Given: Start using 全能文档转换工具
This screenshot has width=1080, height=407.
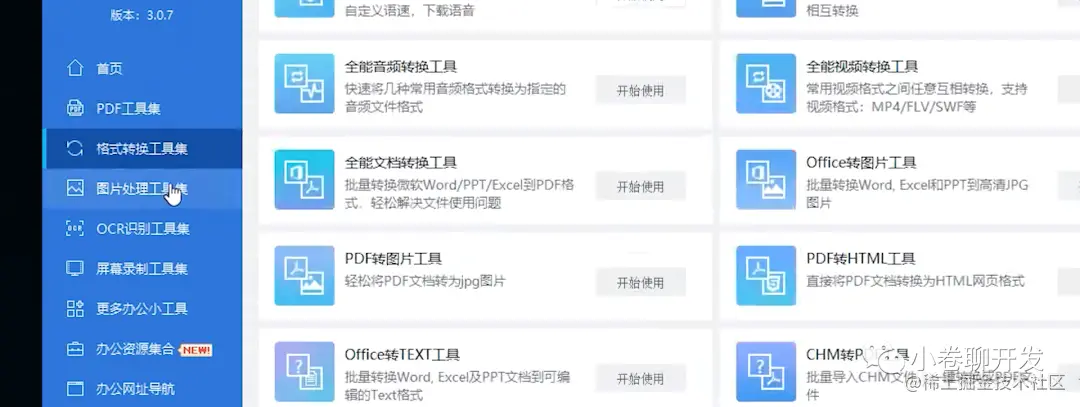Looking at the screenshot, I should click(x=640, y=187).
